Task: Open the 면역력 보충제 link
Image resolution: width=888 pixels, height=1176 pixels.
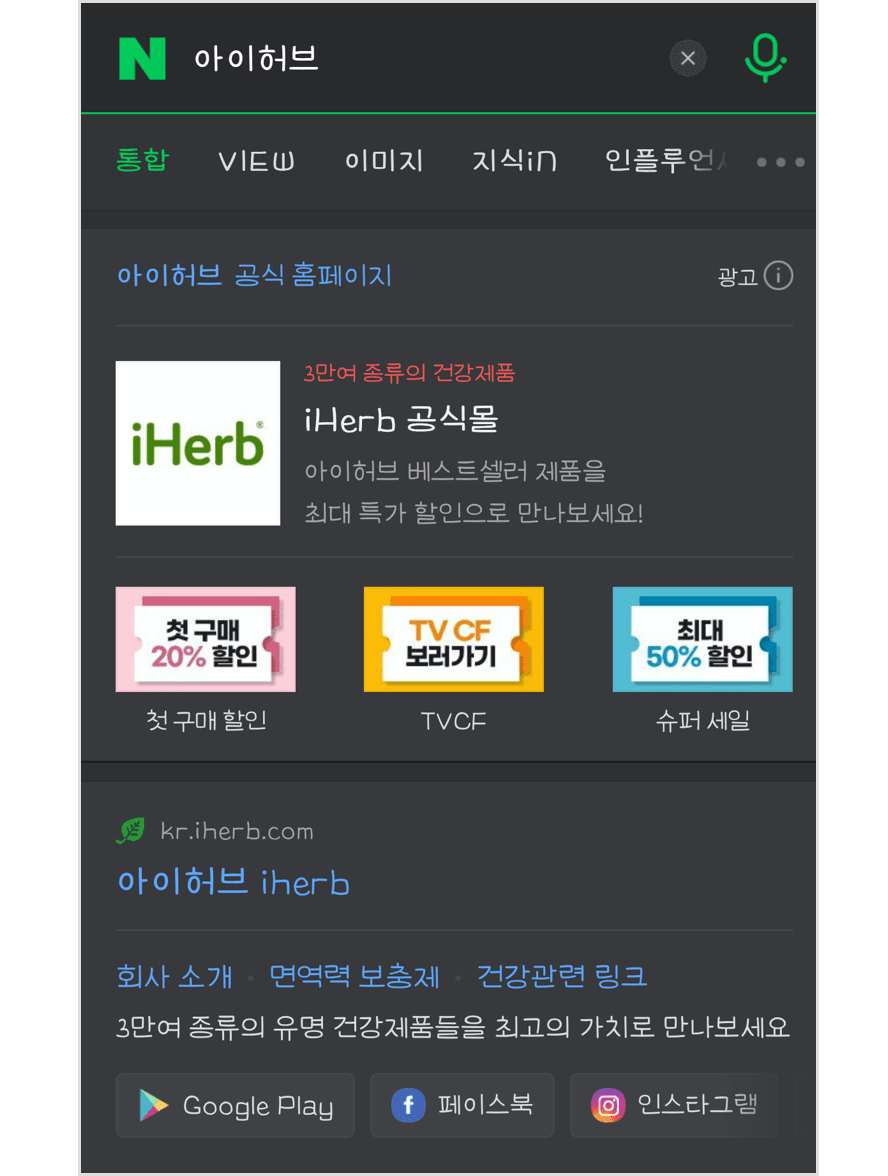Action: [x=354, y=976]
